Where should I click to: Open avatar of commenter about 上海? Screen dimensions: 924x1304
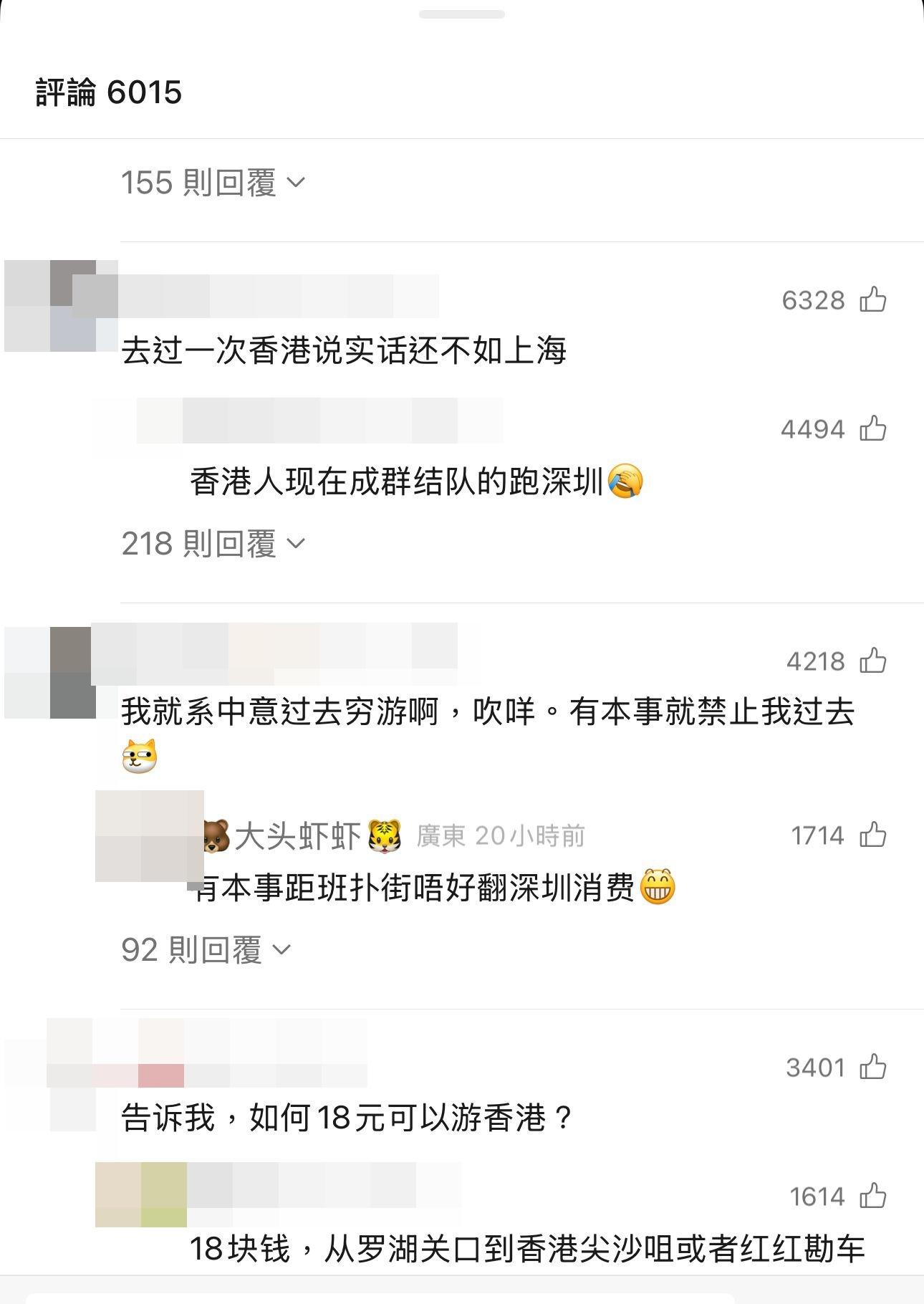[x=50, y=306]
